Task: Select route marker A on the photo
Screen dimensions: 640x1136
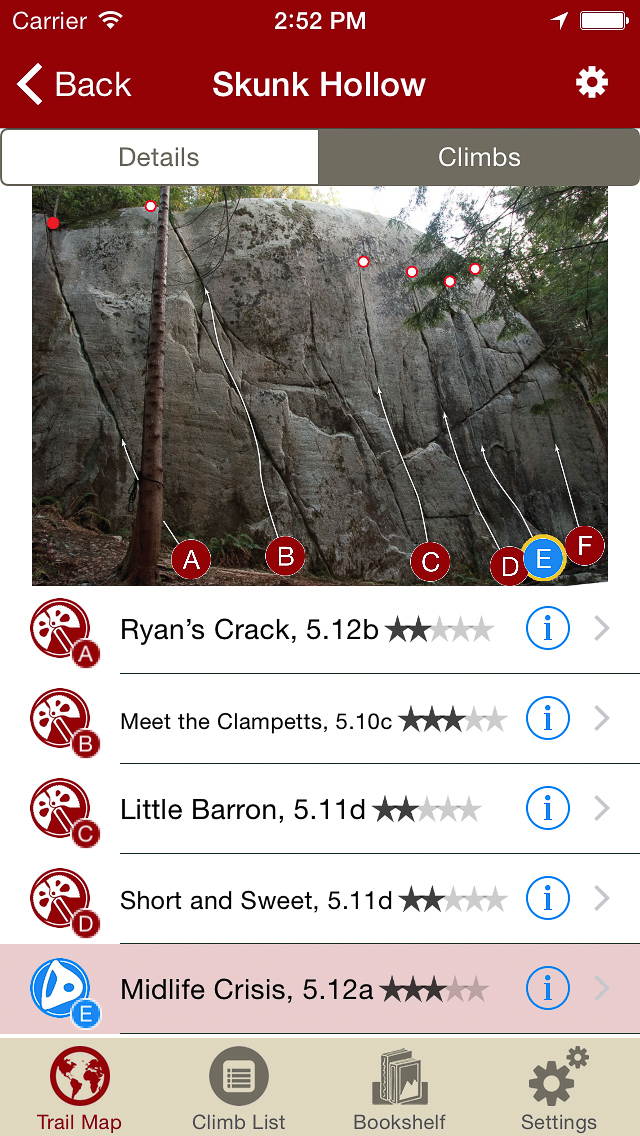Action: click(191, 561)
